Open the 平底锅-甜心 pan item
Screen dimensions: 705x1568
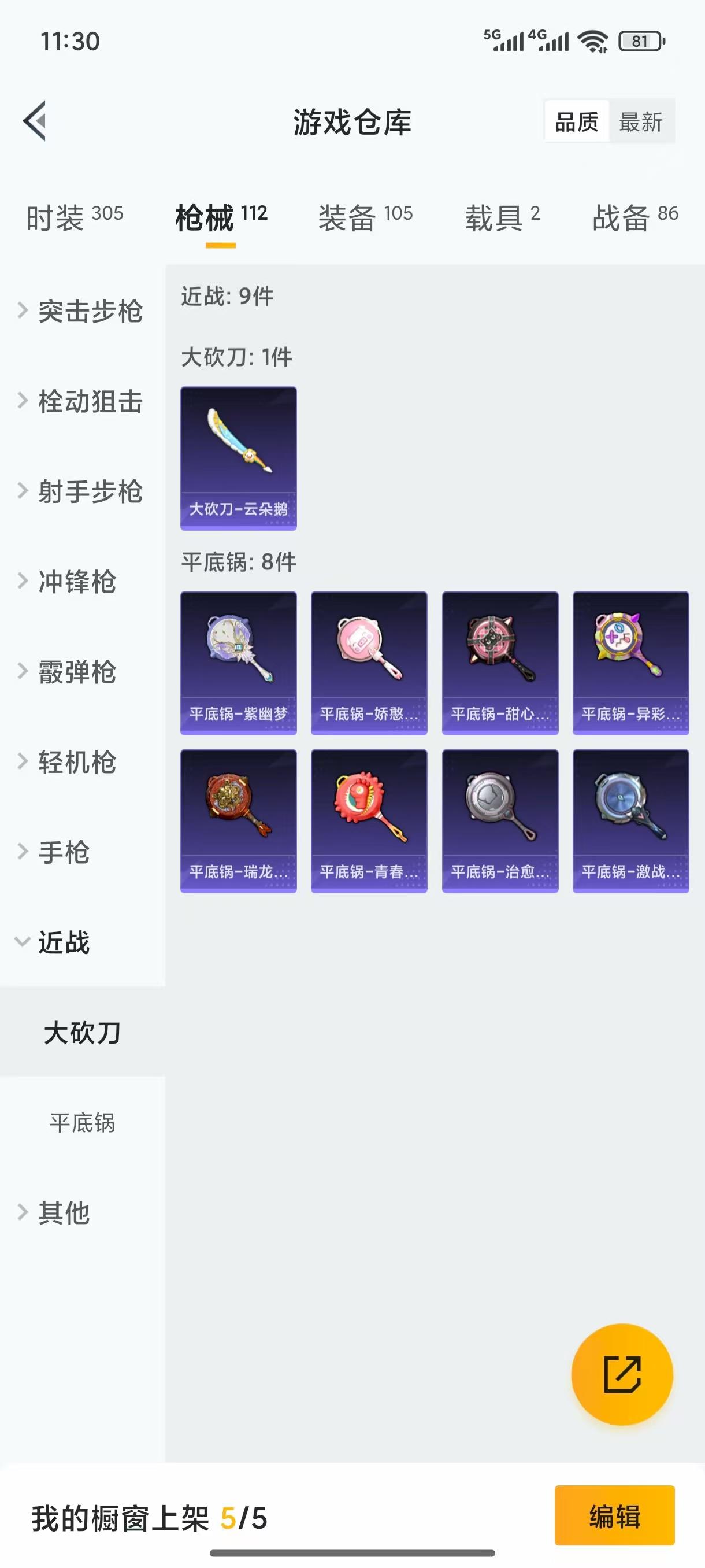click(500, 660)
